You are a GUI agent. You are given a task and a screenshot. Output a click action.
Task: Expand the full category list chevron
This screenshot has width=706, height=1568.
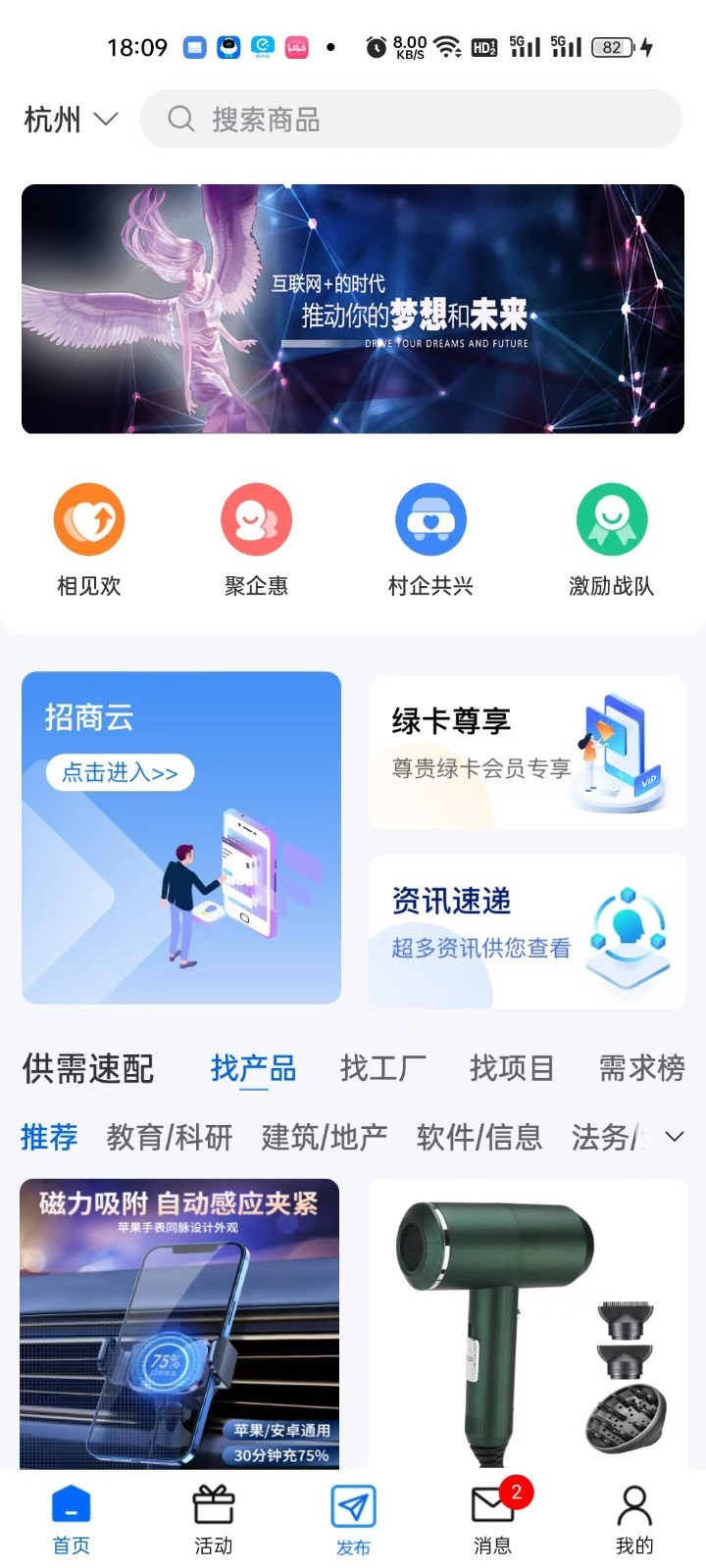pos(675,1137)
